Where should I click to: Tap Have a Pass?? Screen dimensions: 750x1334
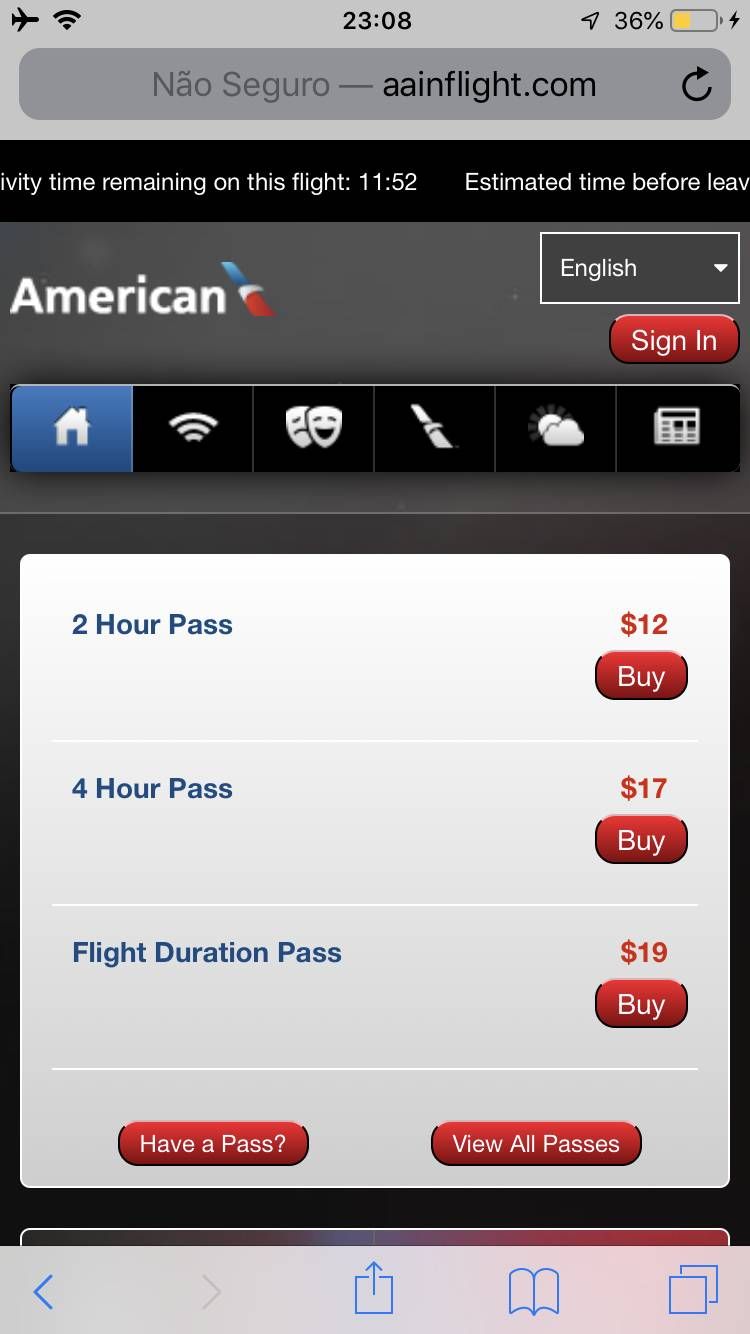click(x=213, y=1144)
